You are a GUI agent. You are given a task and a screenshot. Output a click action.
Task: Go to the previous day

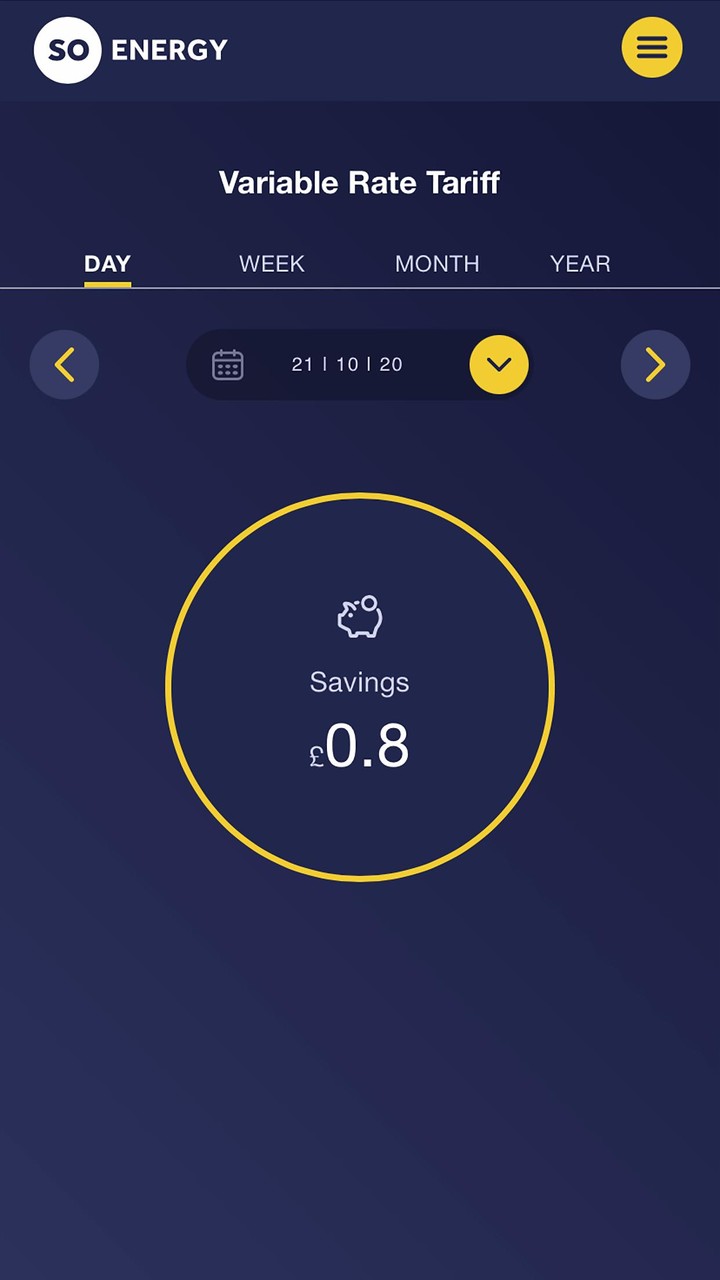[64, 365]
